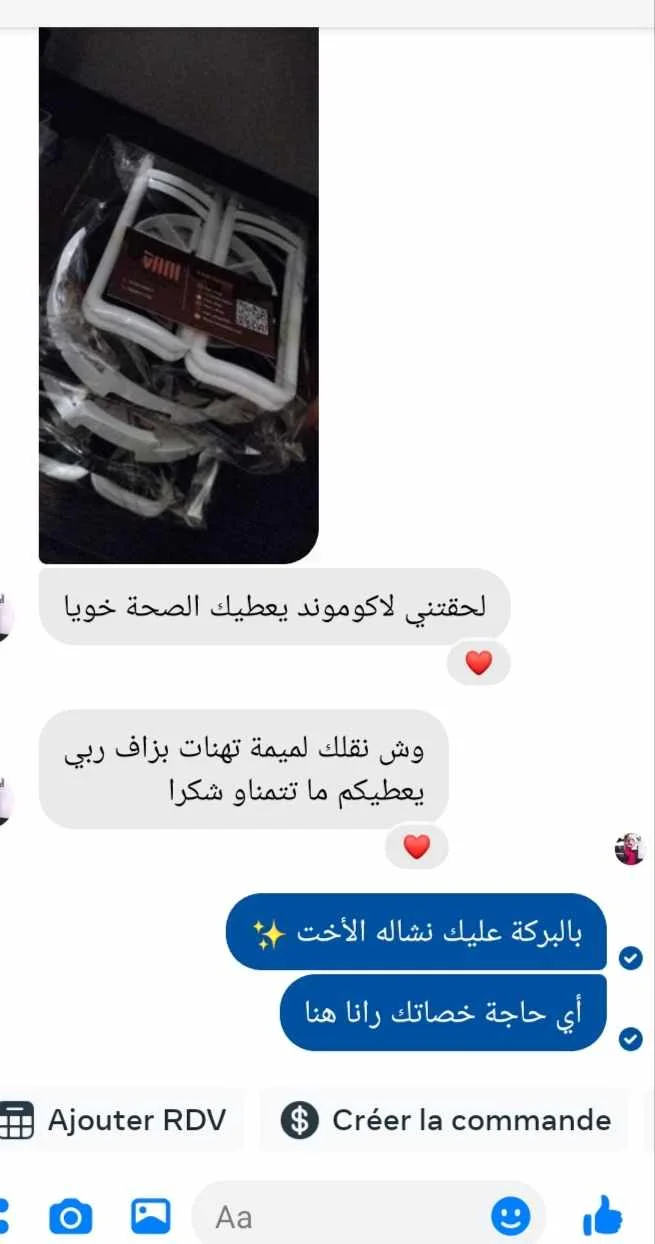
Task: Tap heart reaction under وش نقلك message
Action: click(417, 848)
